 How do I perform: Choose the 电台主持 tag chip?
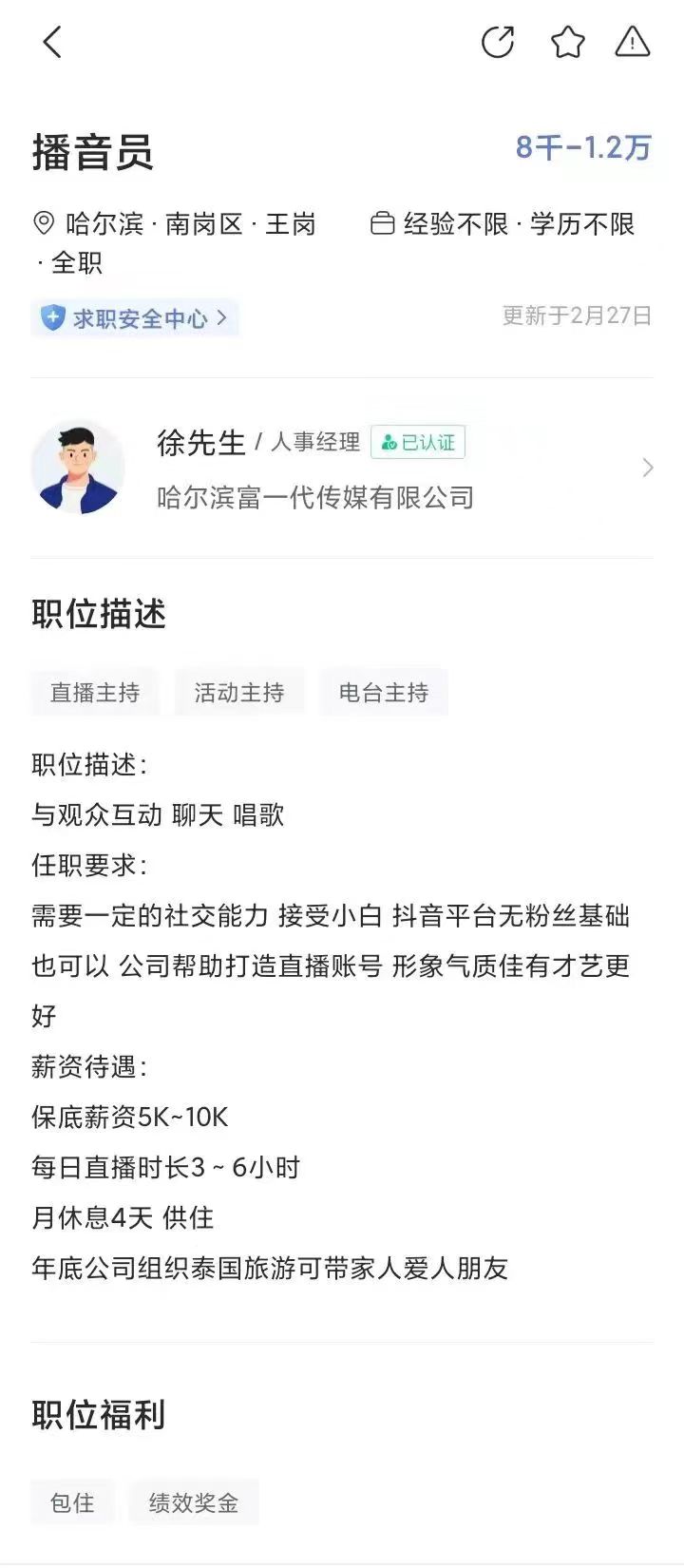tap(384, 693)
